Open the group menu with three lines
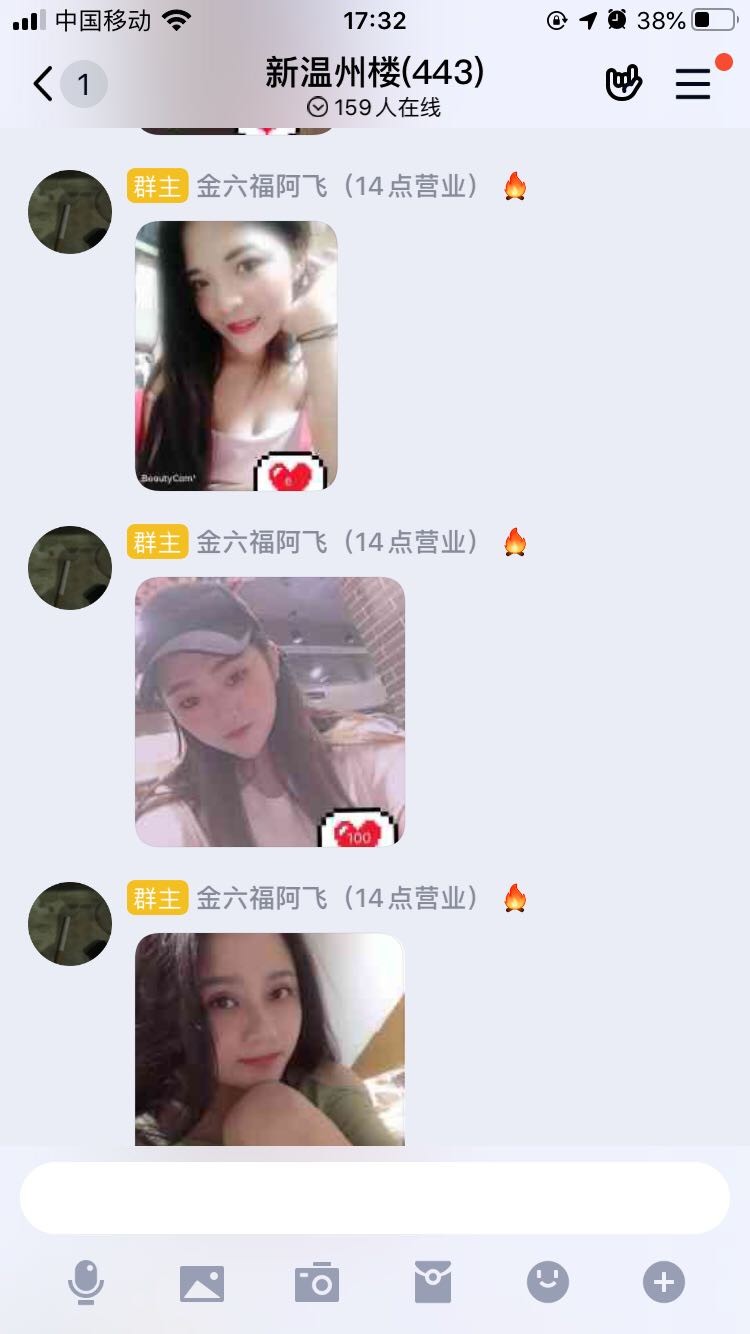 [693, 85]
